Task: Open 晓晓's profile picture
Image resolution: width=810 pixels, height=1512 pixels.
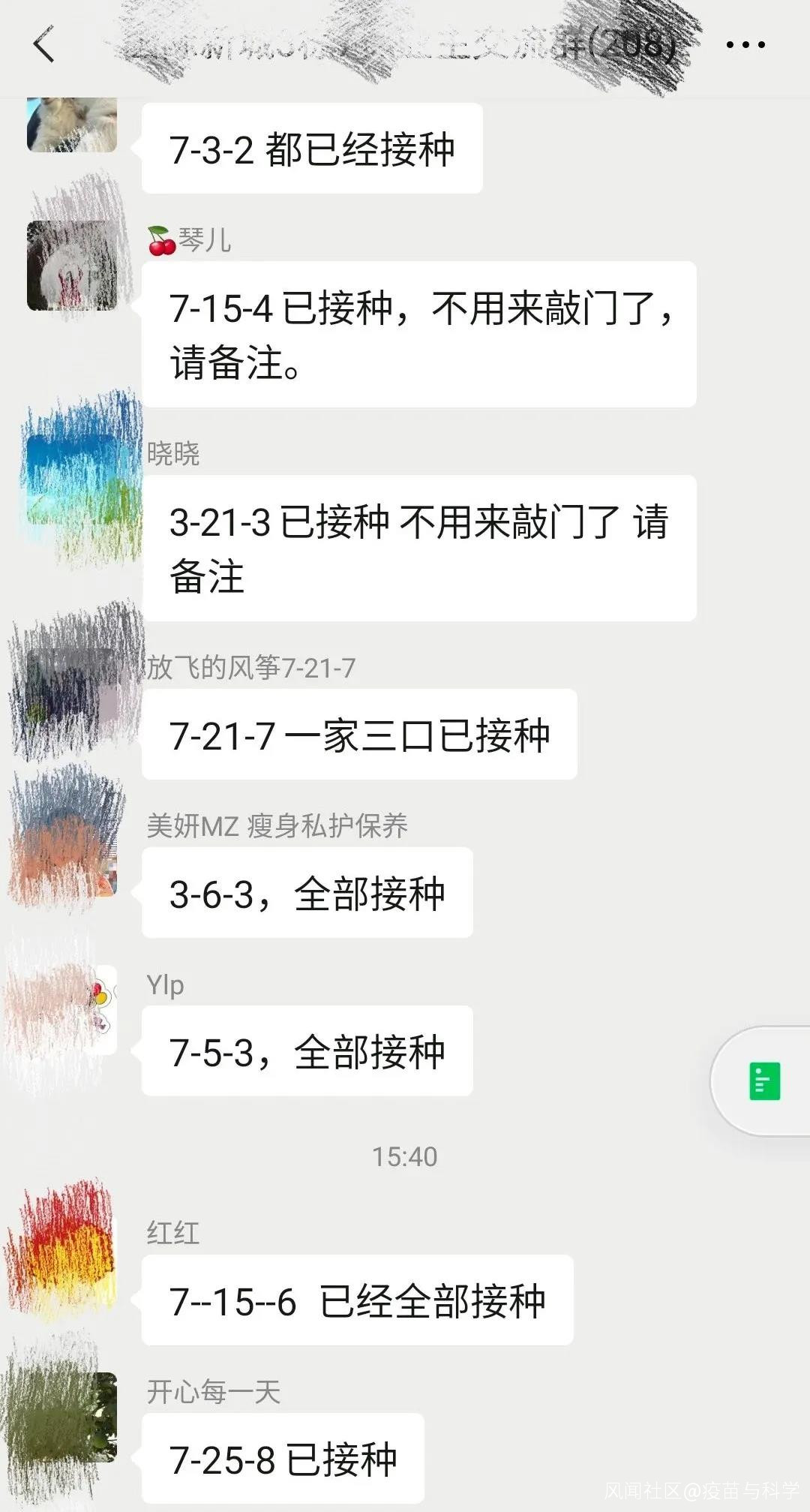Action: point(72,479)
